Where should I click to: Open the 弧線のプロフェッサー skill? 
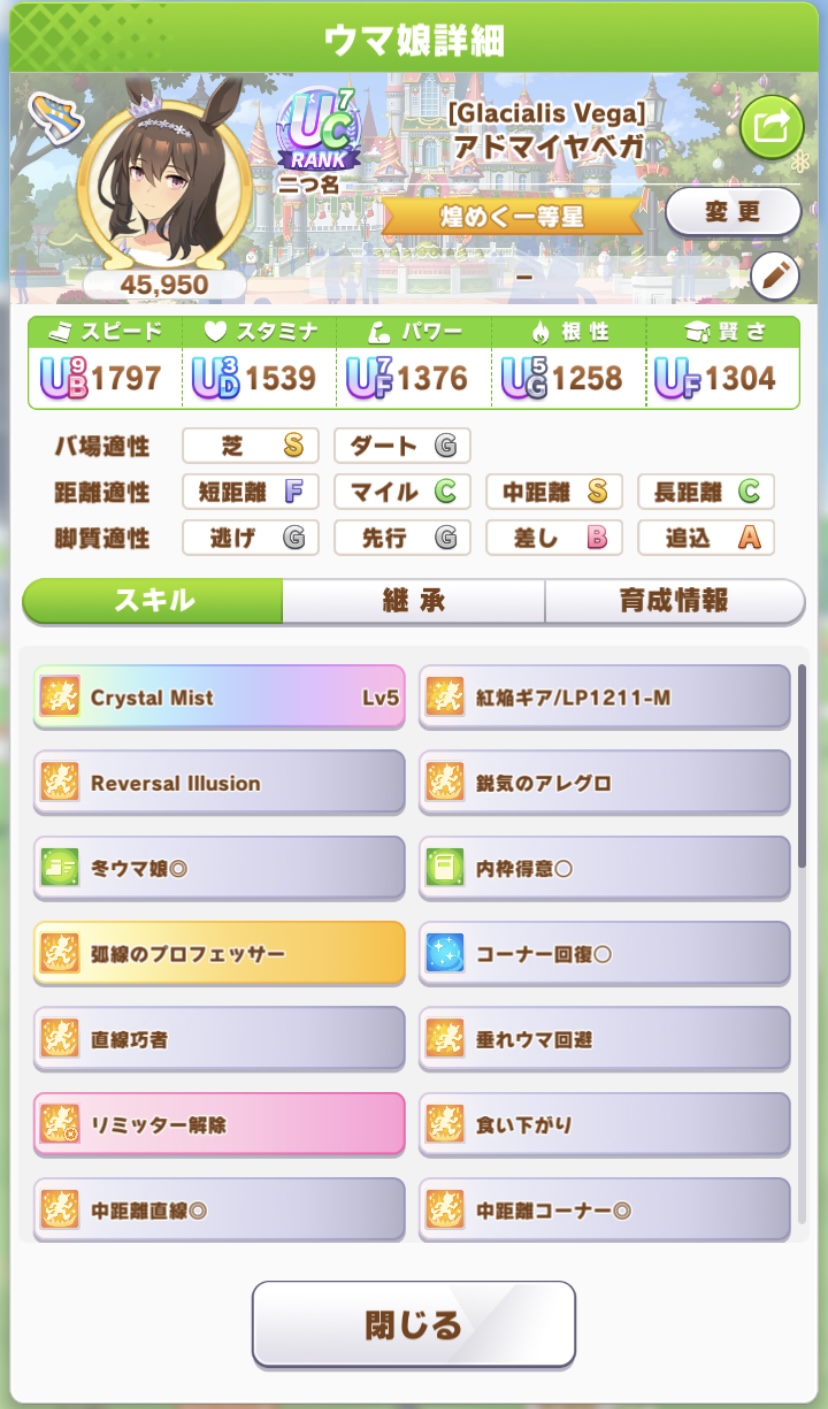click(x=219, y=954)
